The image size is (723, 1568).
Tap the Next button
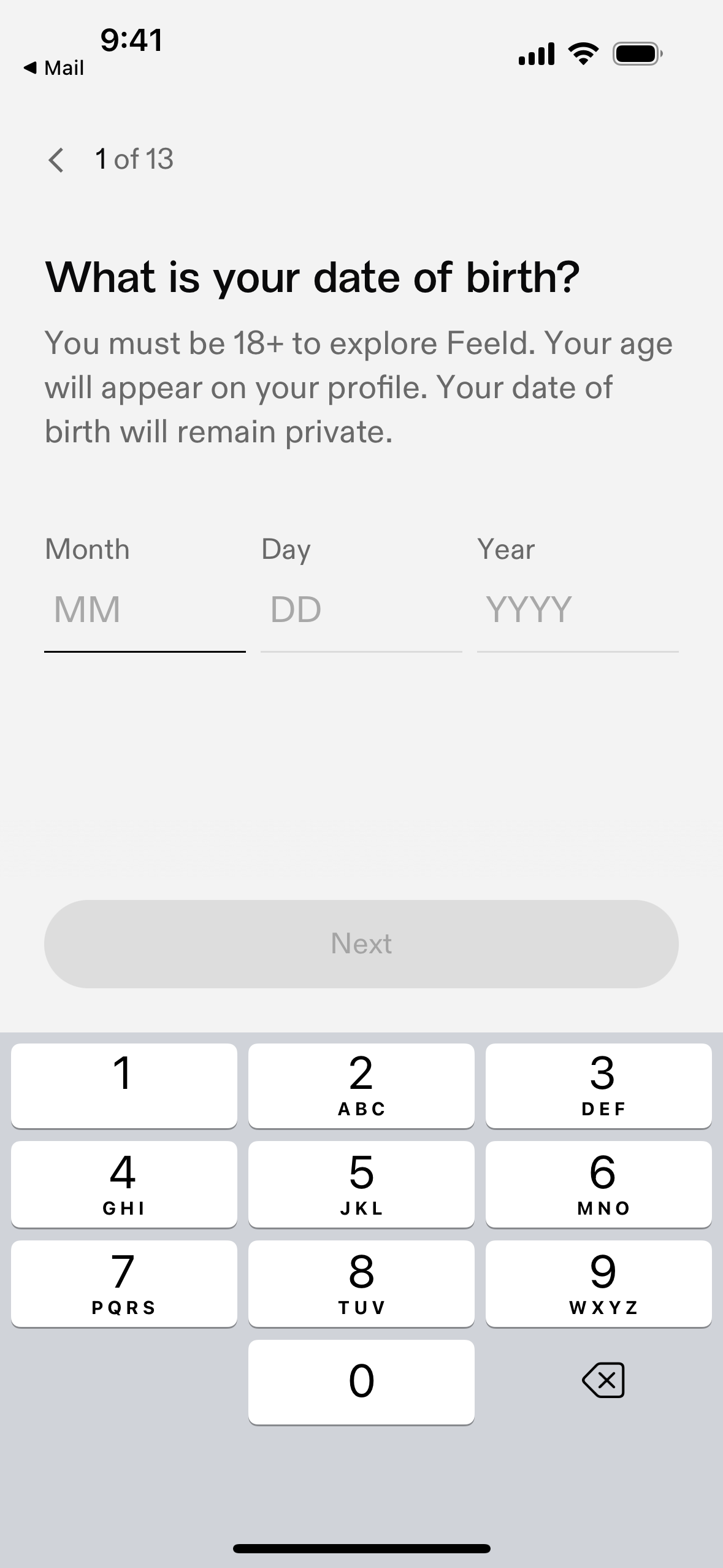click(x=361, y=943)
